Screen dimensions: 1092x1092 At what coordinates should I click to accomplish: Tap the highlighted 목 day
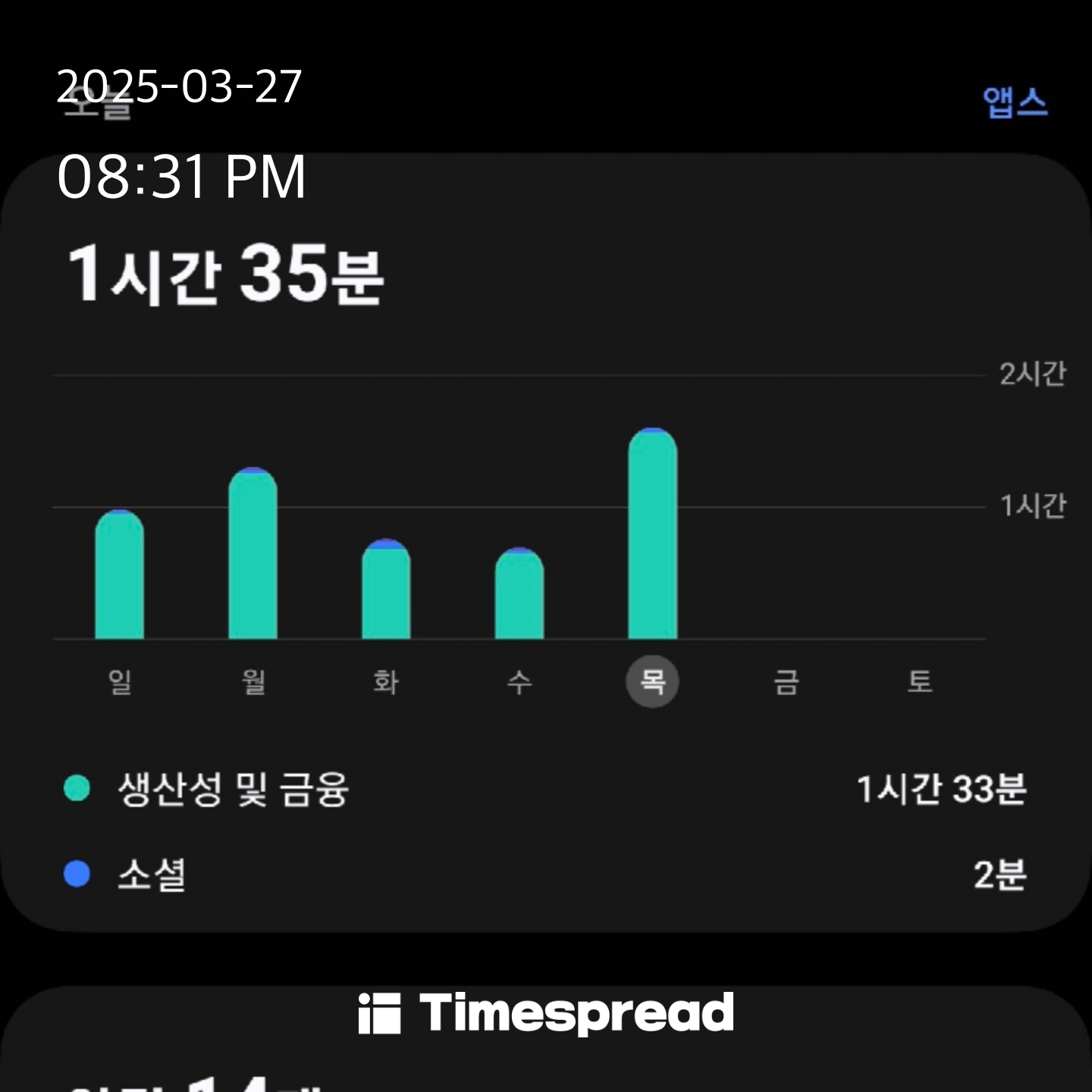tap(652, 681)
